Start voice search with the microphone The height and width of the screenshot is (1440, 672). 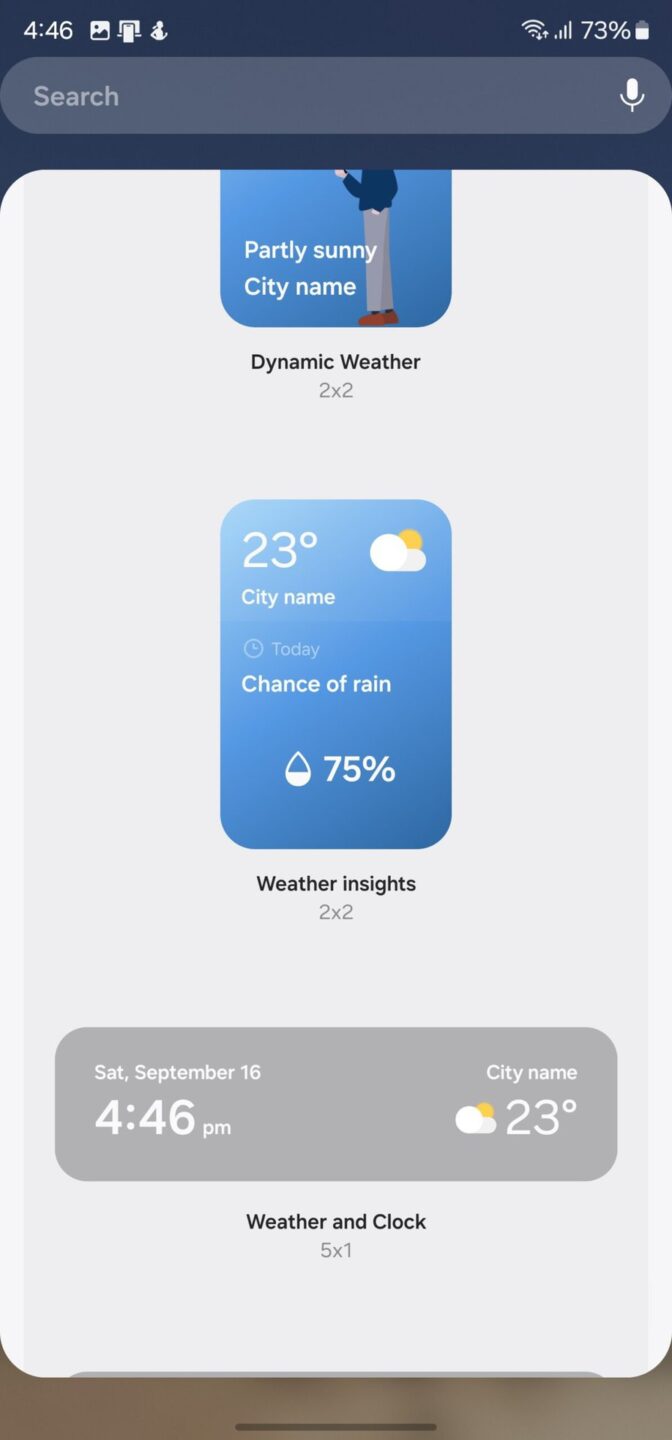[631, 96]
